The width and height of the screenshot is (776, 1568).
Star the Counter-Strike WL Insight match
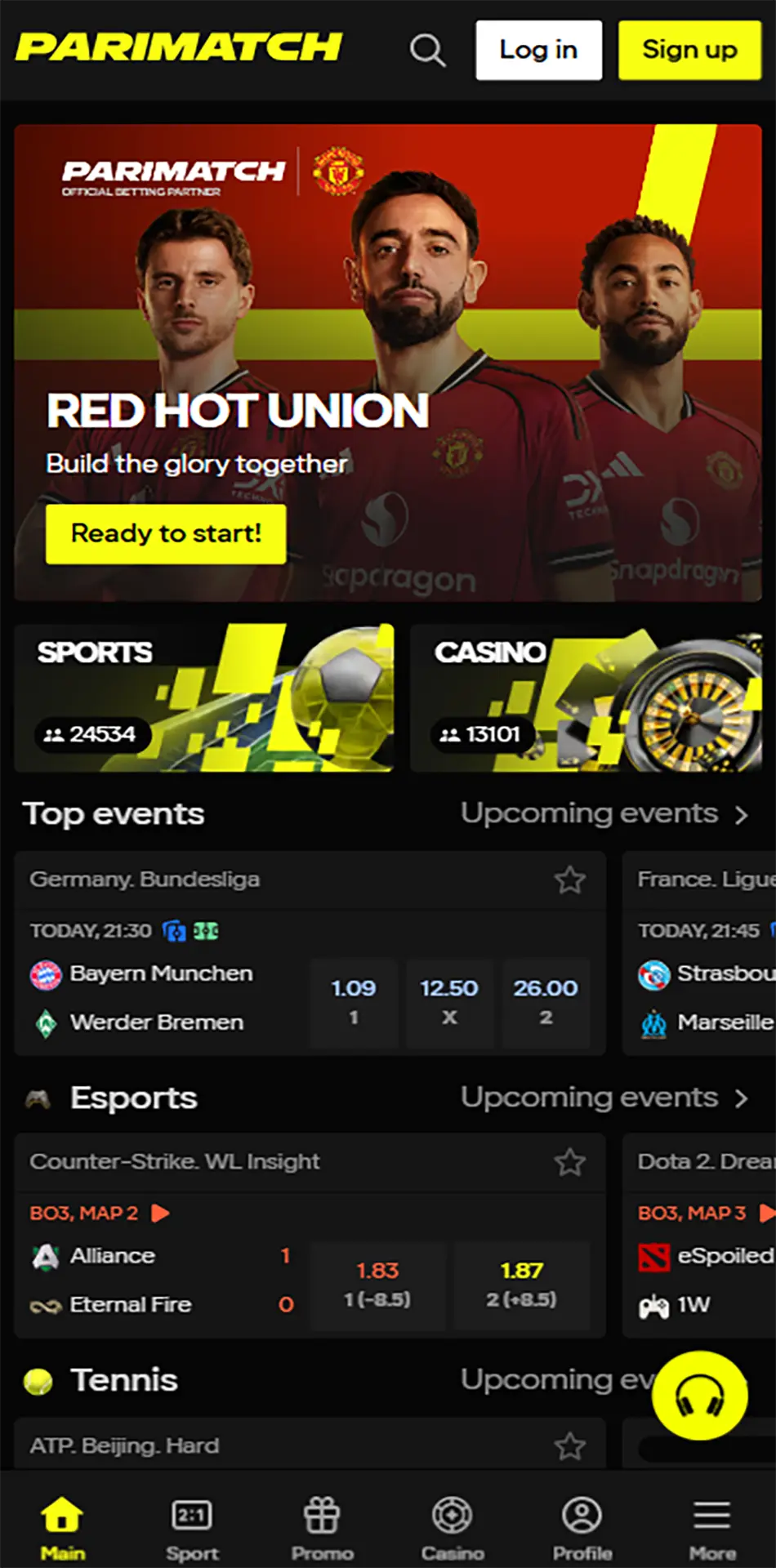coord(569,1161)
